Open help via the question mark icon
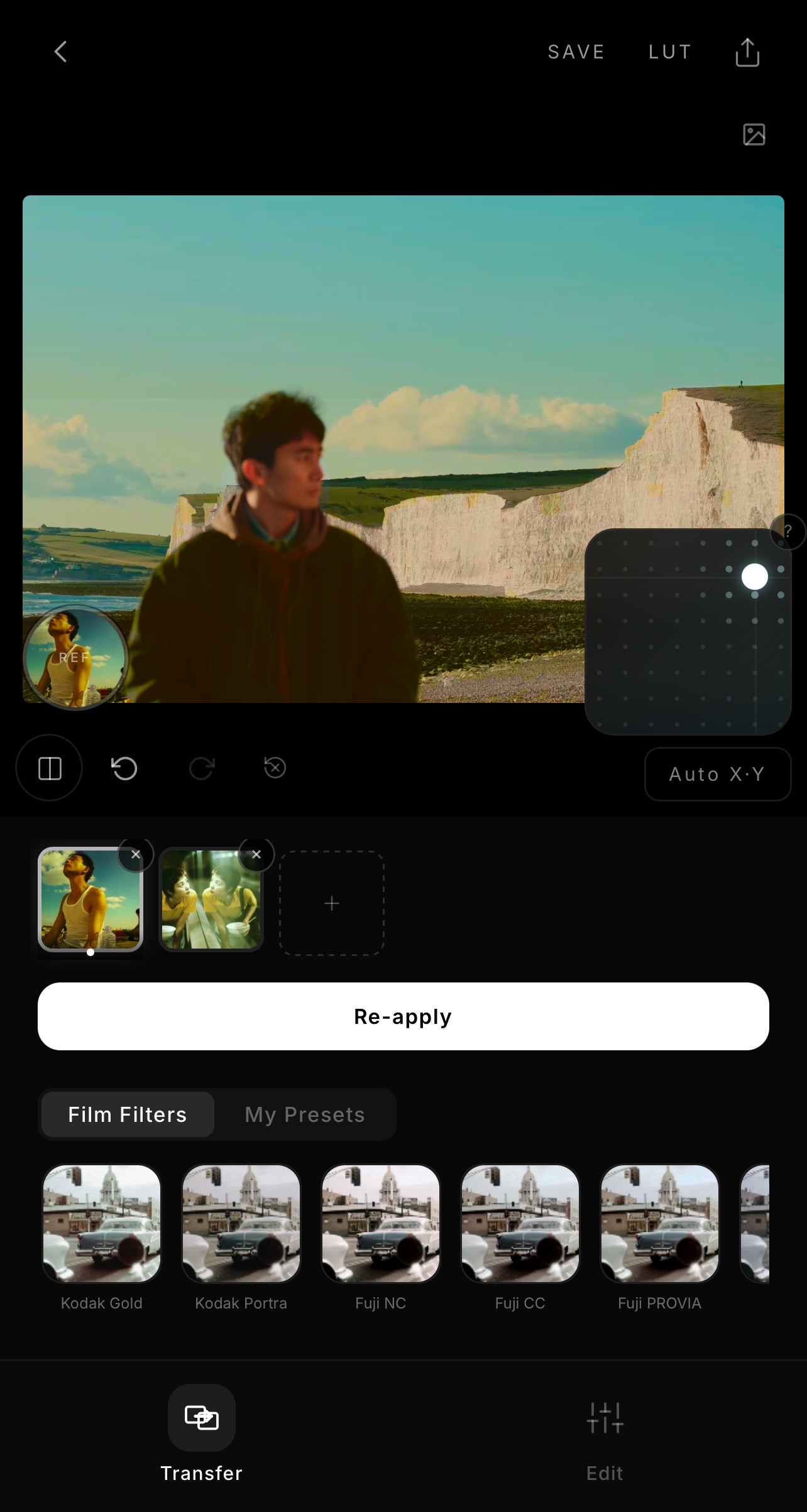 pyautogui.click(x=786, y=532)
